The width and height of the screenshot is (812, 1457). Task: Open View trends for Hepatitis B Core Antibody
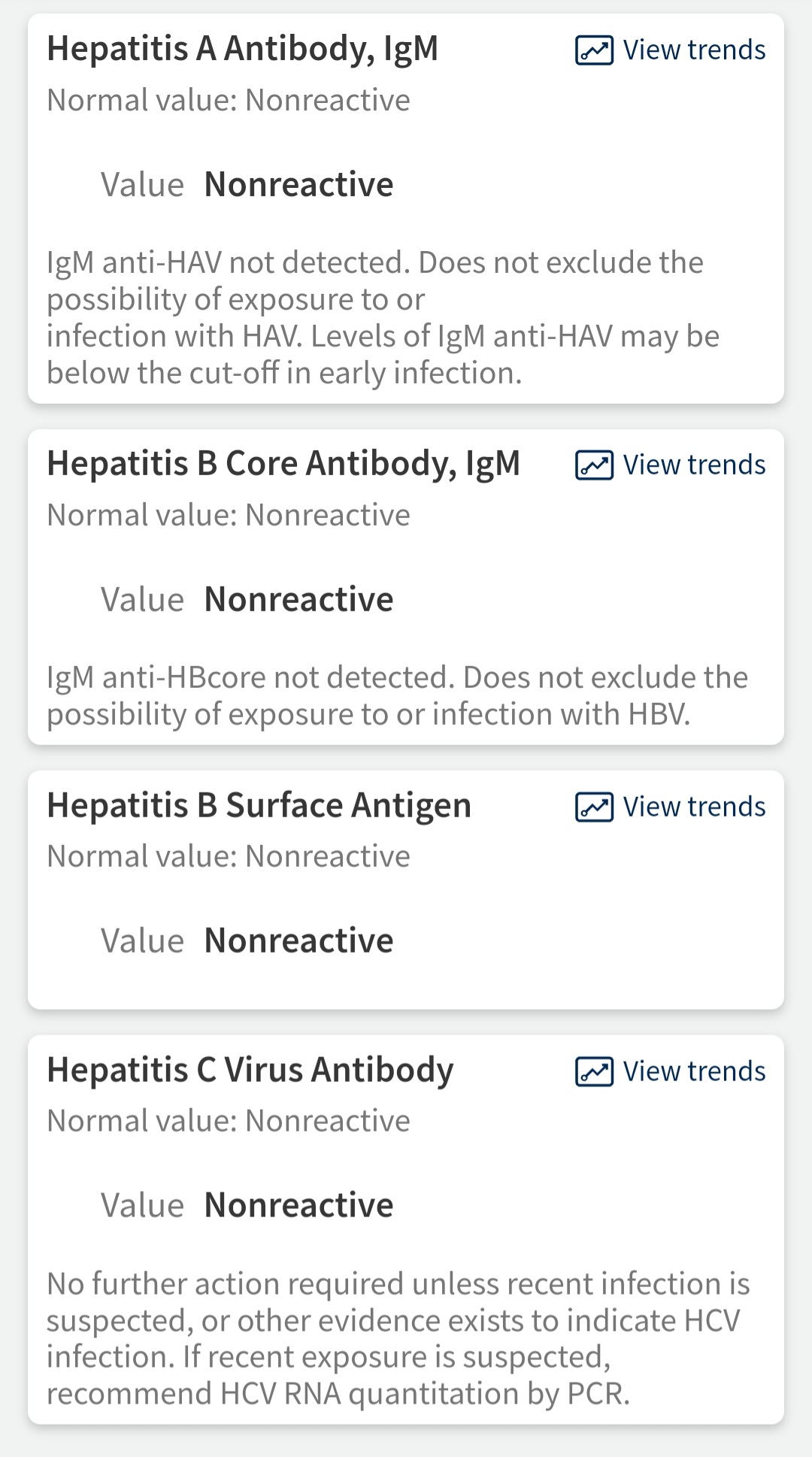click(670, 465)
